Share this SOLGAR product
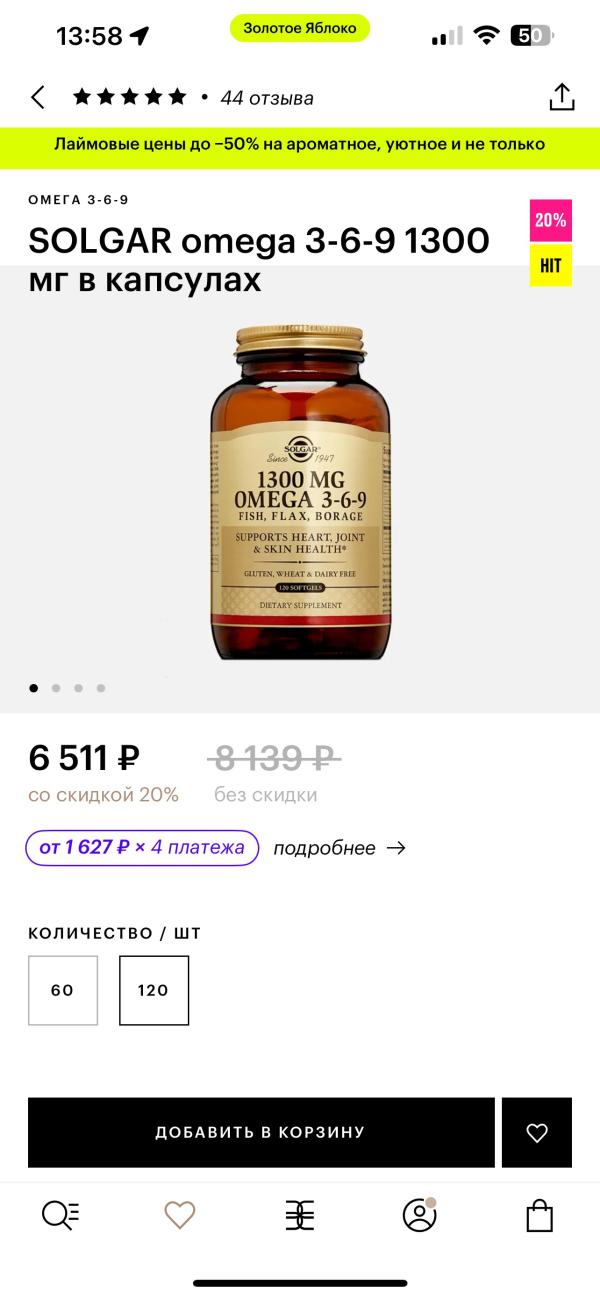 pos(562,97)
